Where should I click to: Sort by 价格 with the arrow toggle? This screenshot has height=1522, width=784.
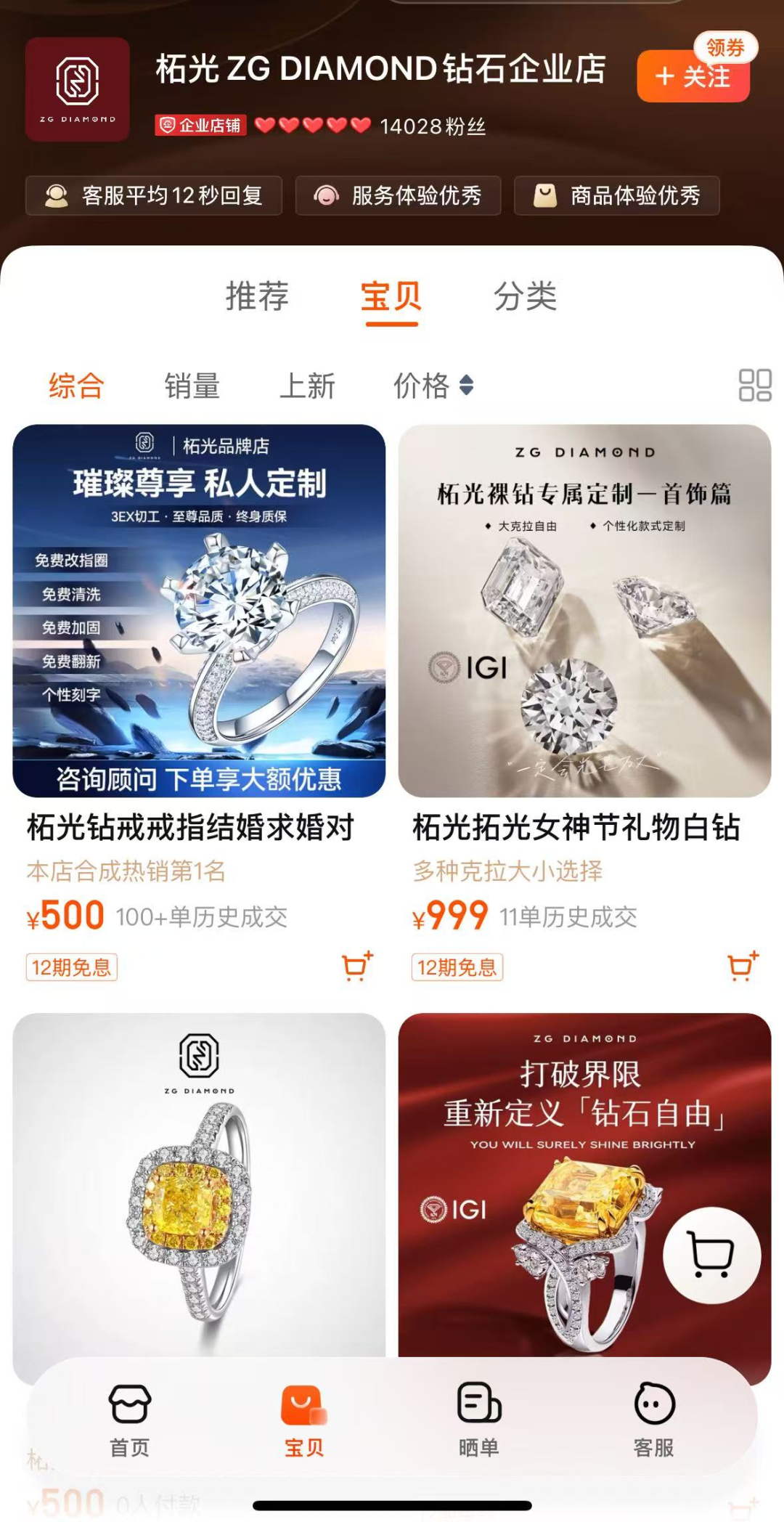[433, 386]
